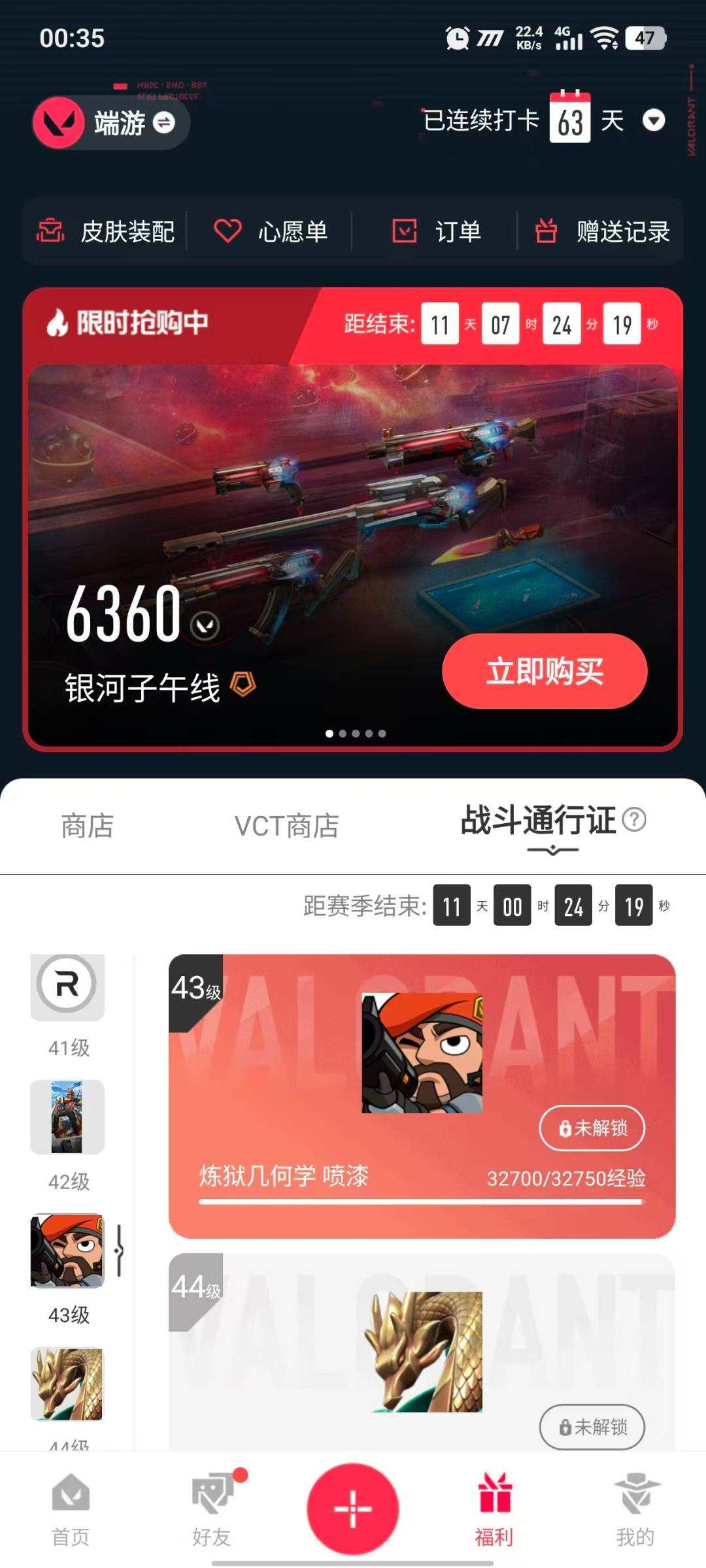The width and height of the screenshot is (706, 1568).
Task: Expand the 战斗通行证 section chevron
Action: coord(552,849)
